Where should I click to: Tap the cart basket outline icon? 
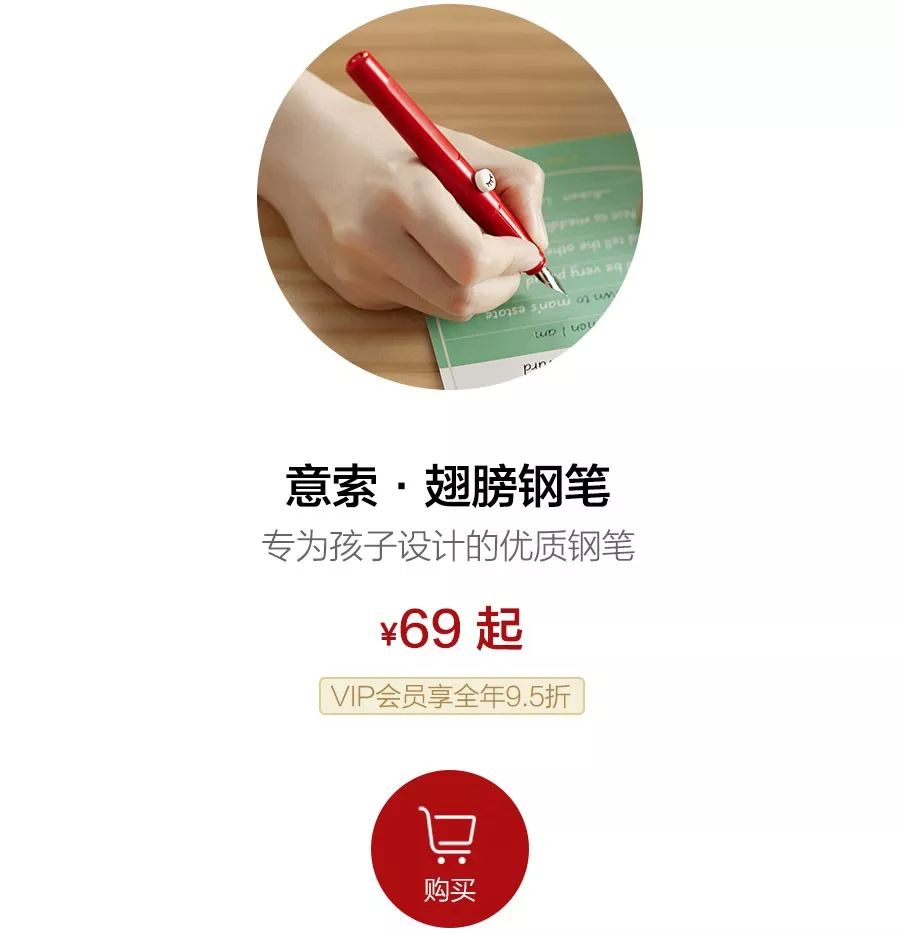coord(456,830)
